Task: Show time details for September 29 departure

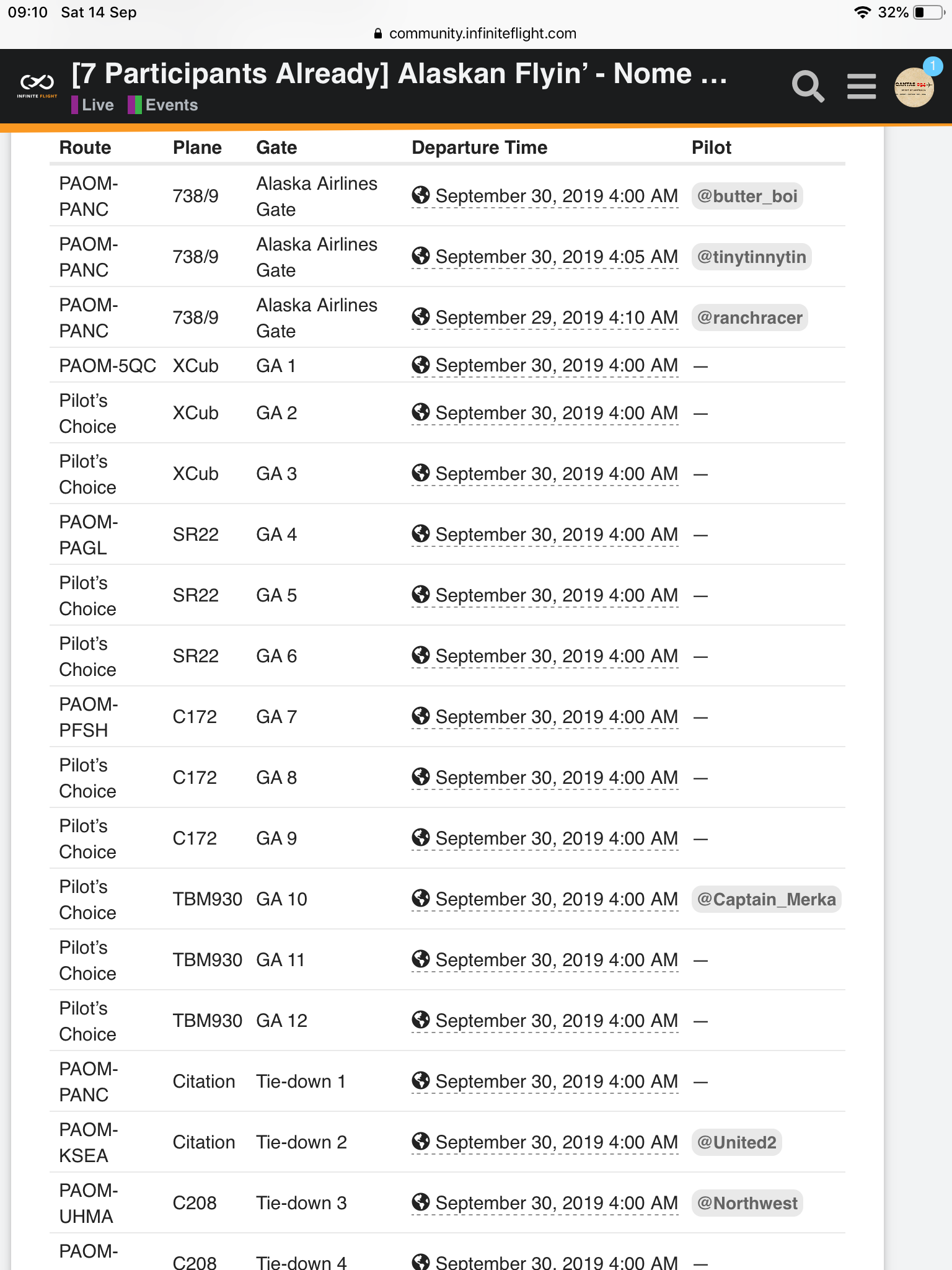Action: click(545, 317)
